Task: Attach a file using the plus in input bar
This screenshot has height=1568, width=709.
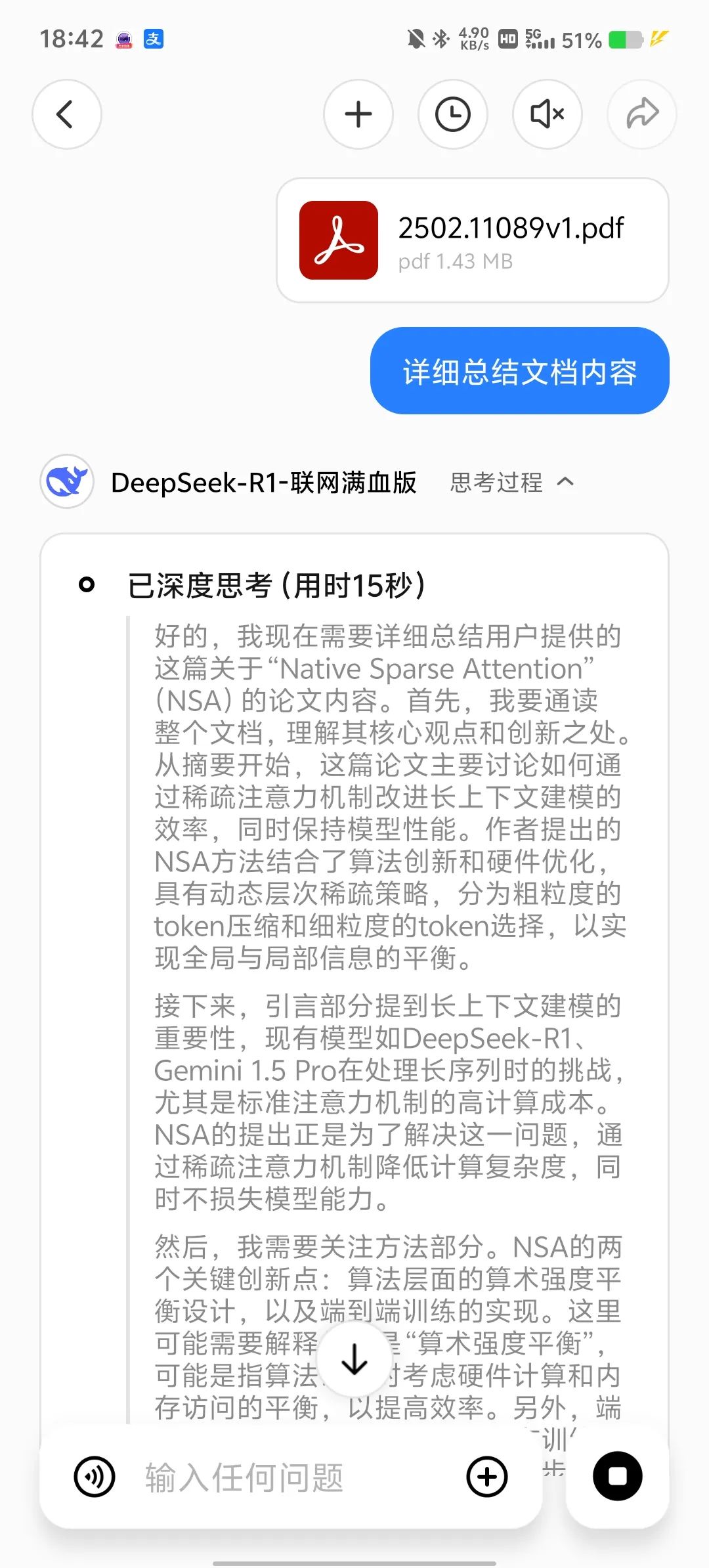Action: point(486,1479)
